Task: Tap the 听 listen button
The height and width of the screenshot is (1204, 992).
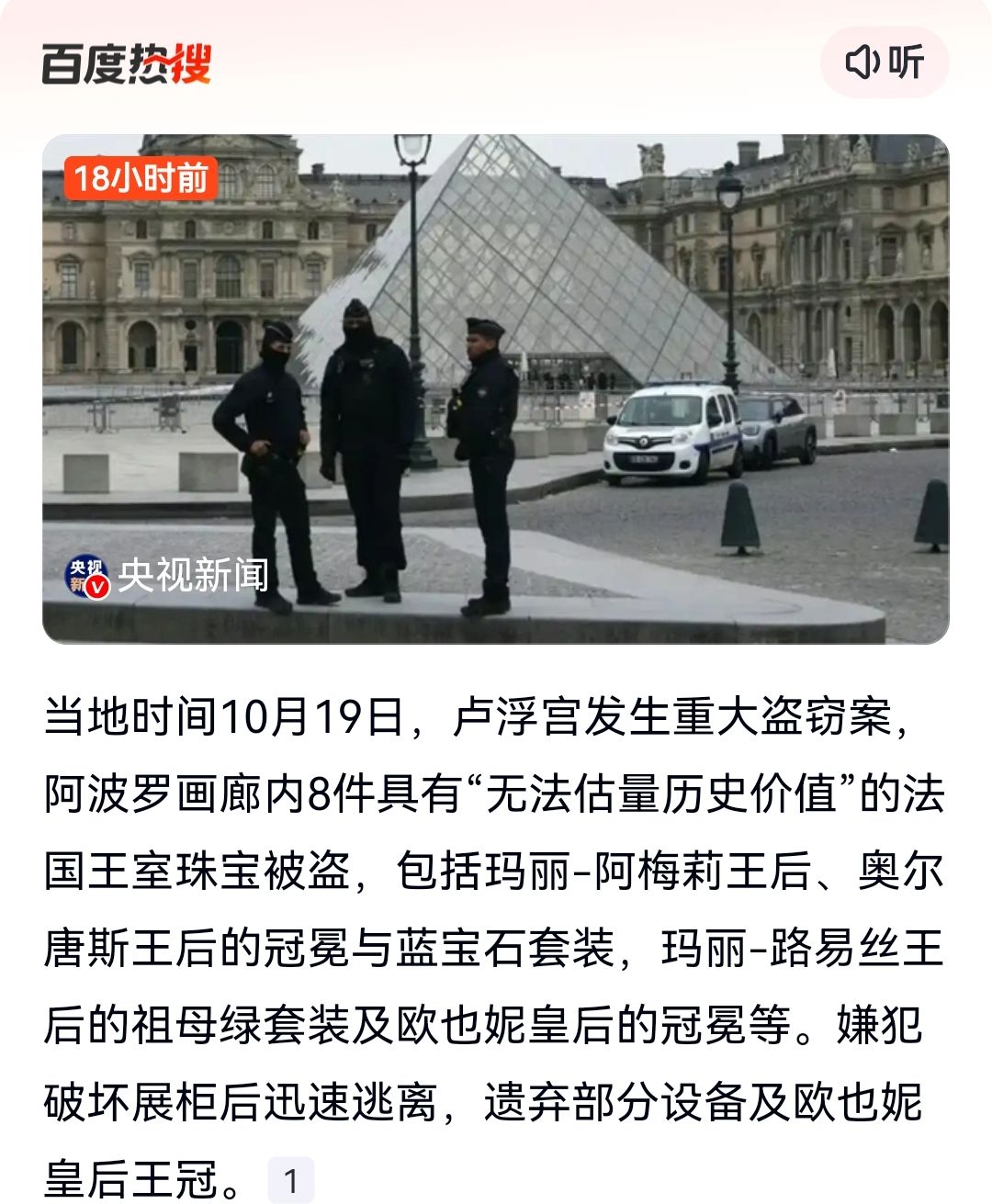Action: coord(884,62)
